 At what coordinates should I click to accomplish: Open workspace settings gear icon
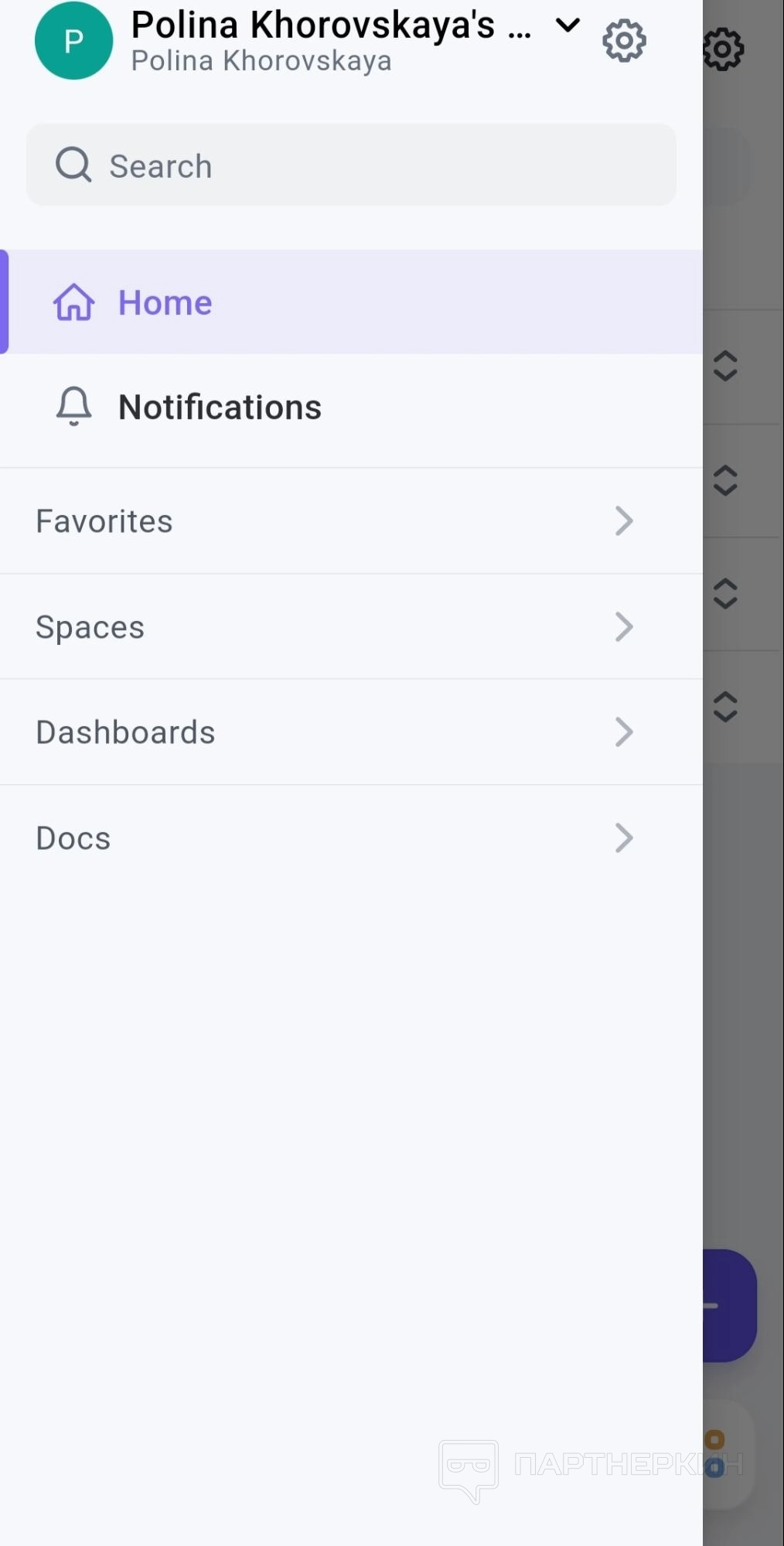pyautogui.click(x=624, y=40)
